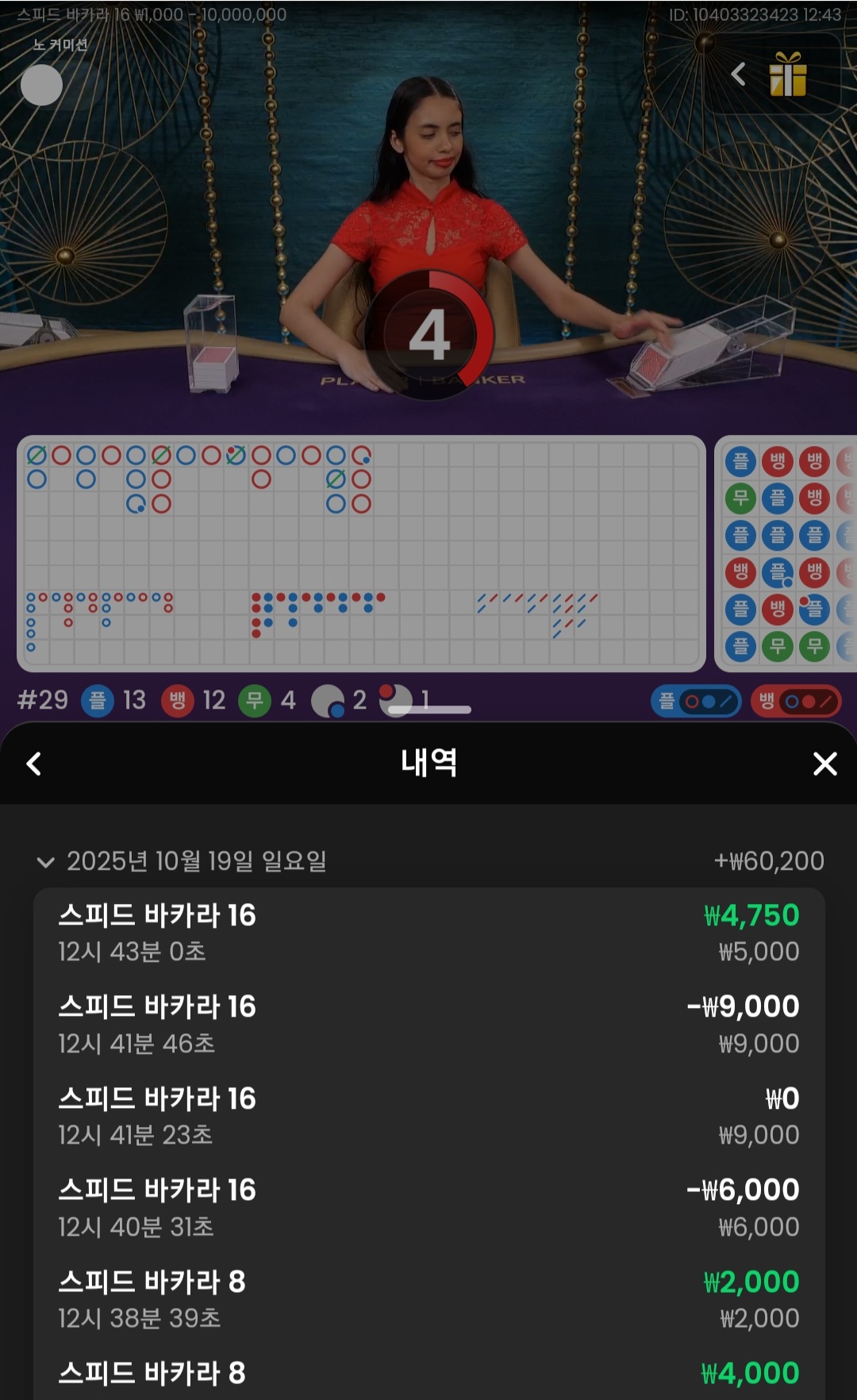Open the 12시 38분 39초 game record

click(x=428, y=1299)
